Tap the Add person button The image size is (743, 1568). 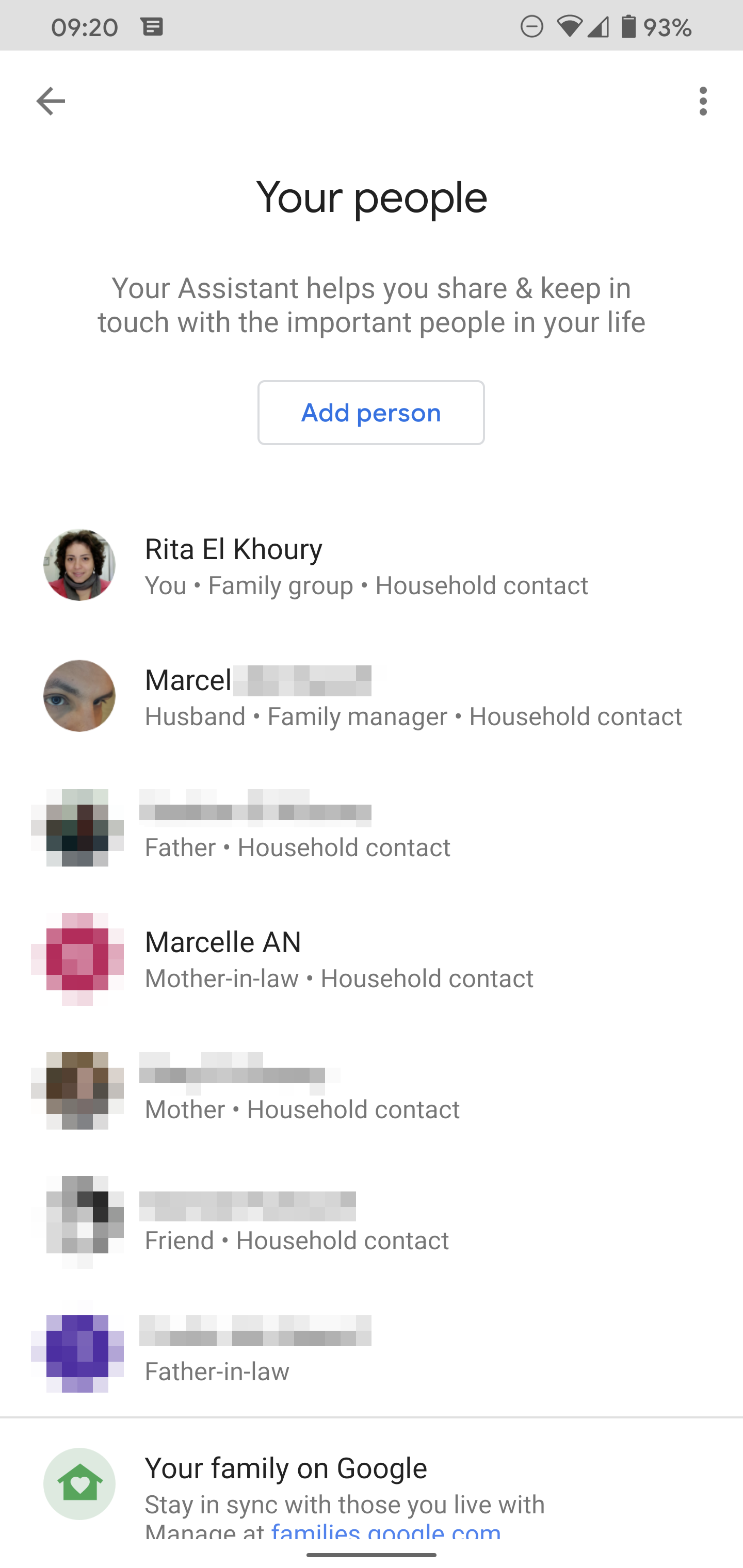click(371, 413)
